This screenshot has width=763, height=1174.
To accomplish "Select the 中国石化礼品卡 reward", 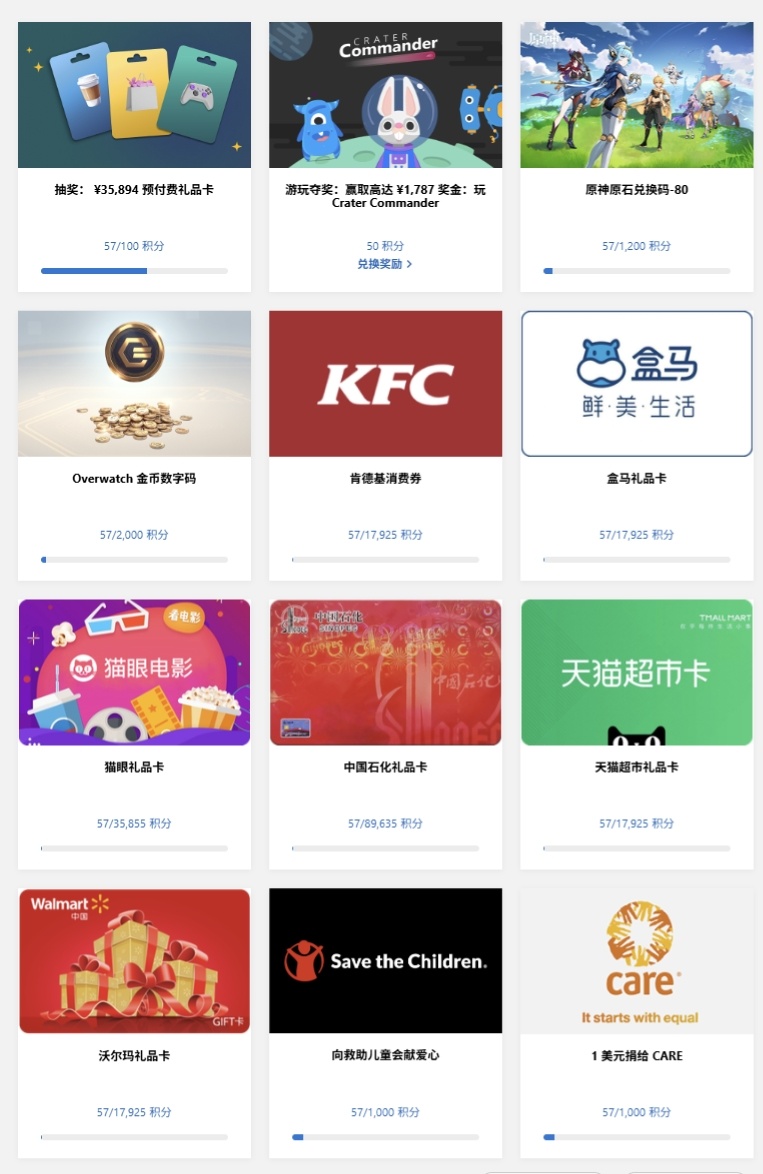I will [385, 767].
